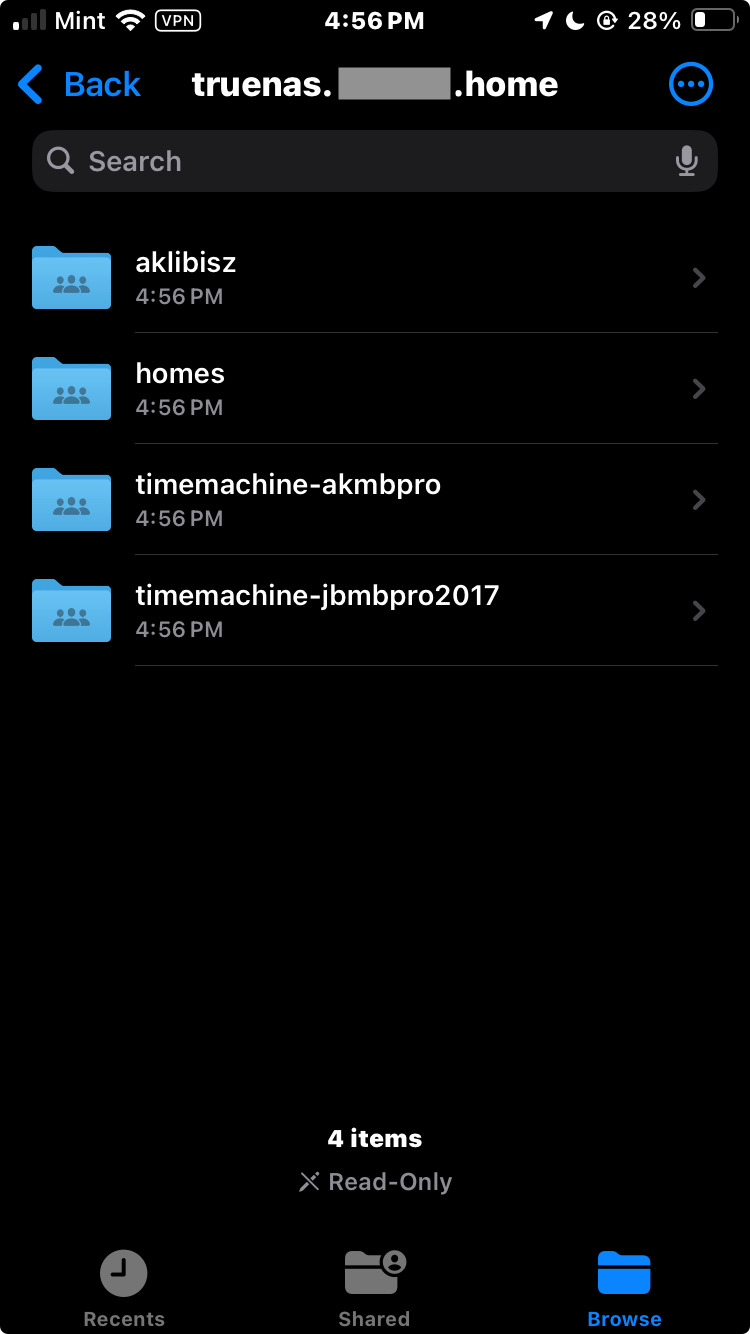Open the aklibisz shared folder icon
The image size is (750, 1334).
[x=71, y=278]
